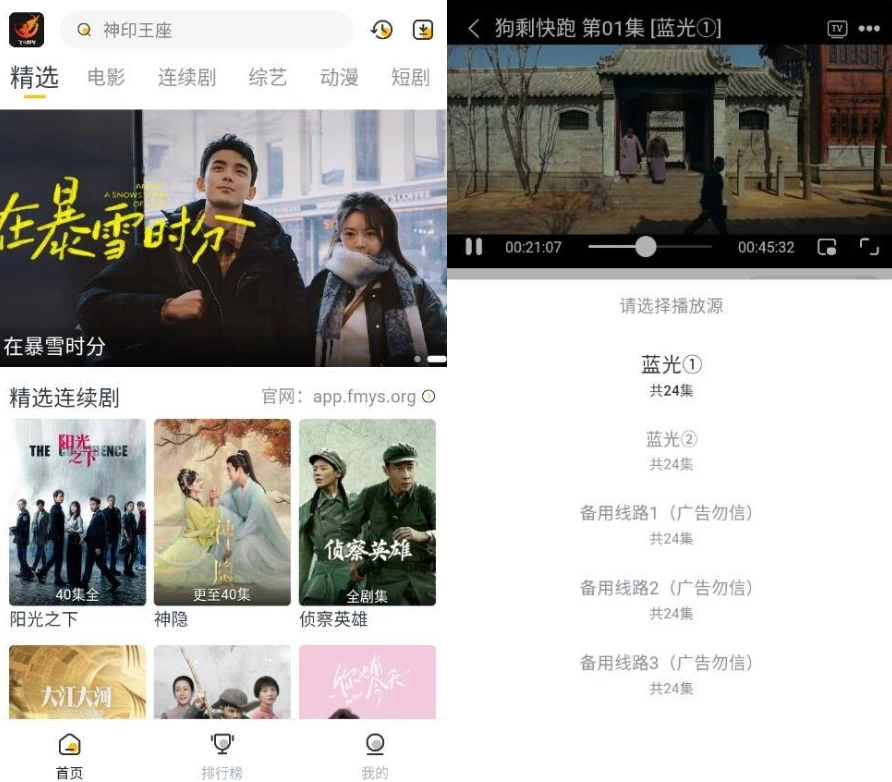Cast the video using the TV icon
Viewport: 892px width, 782px height.
click(837, 28)
